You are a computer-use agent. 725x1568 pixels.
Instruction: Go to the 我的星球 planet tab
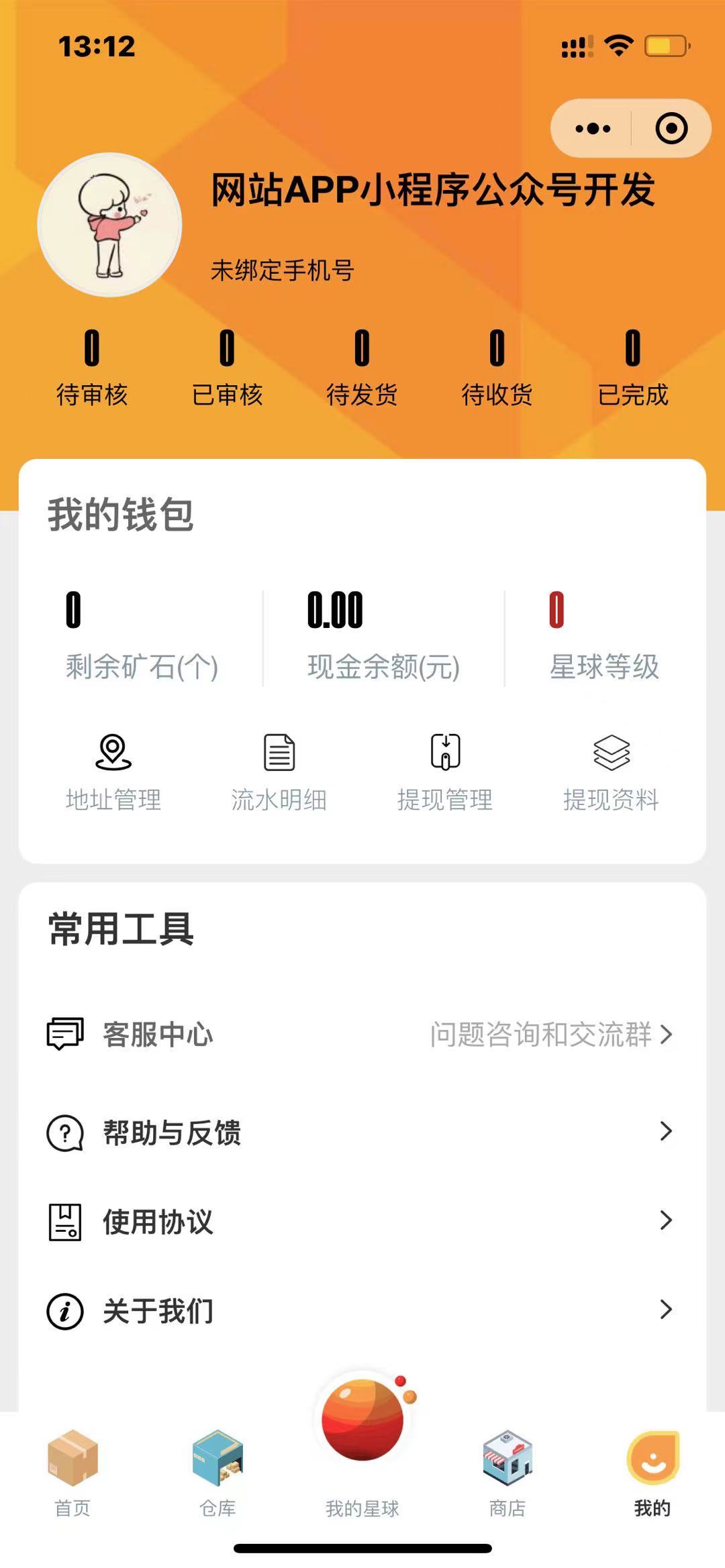point(362,1443)
